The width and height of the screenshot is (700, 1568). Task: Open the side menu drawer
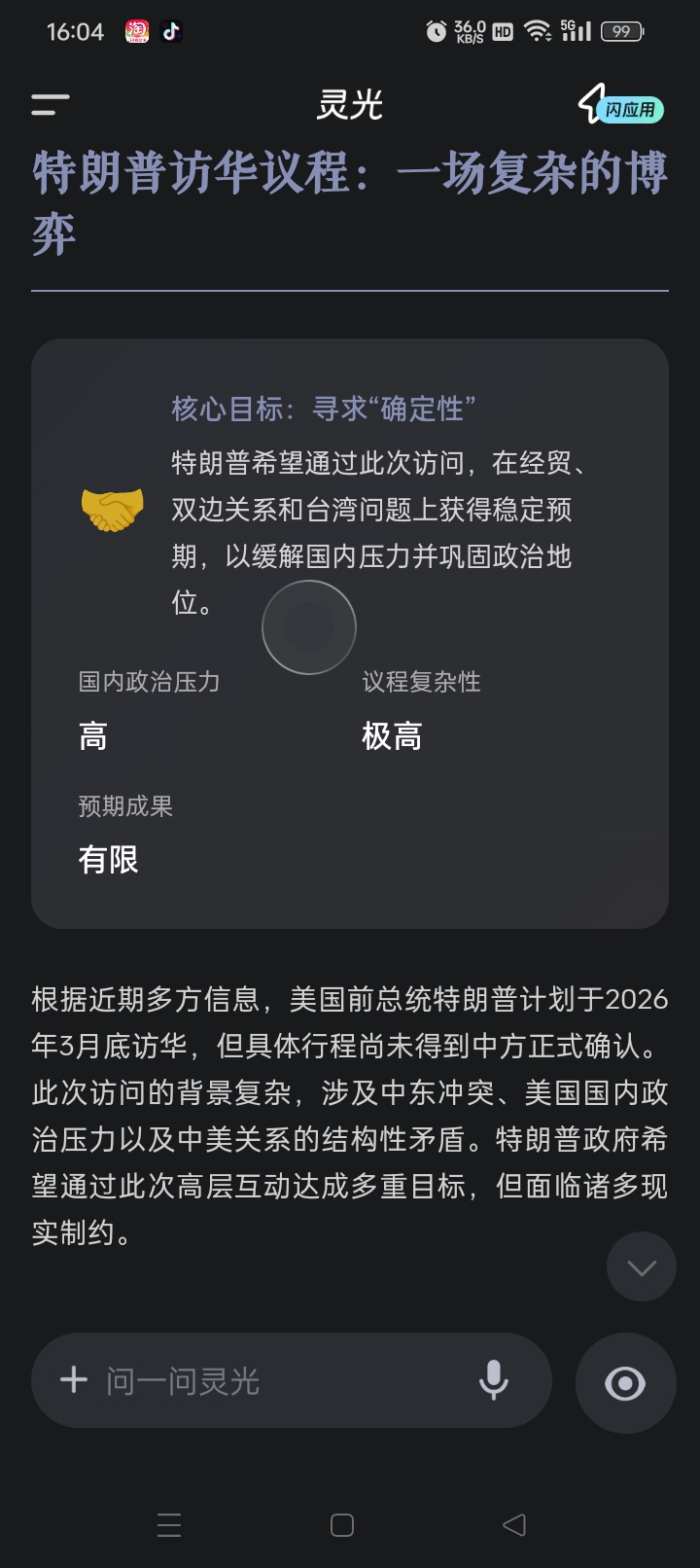click(x=51, y=105)
